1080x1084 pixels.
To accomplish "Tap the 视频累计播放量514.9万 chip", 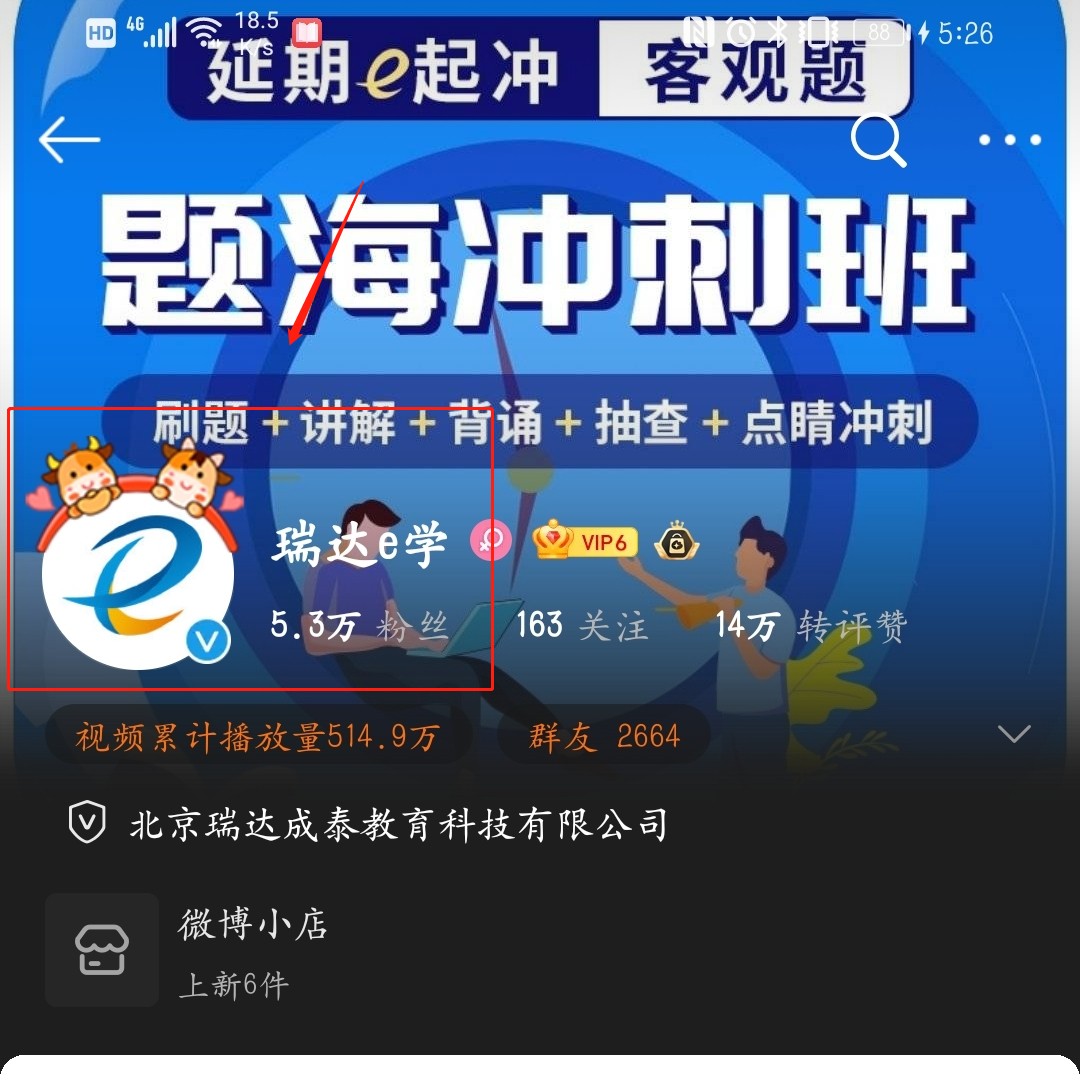I will tap(258, 738).
